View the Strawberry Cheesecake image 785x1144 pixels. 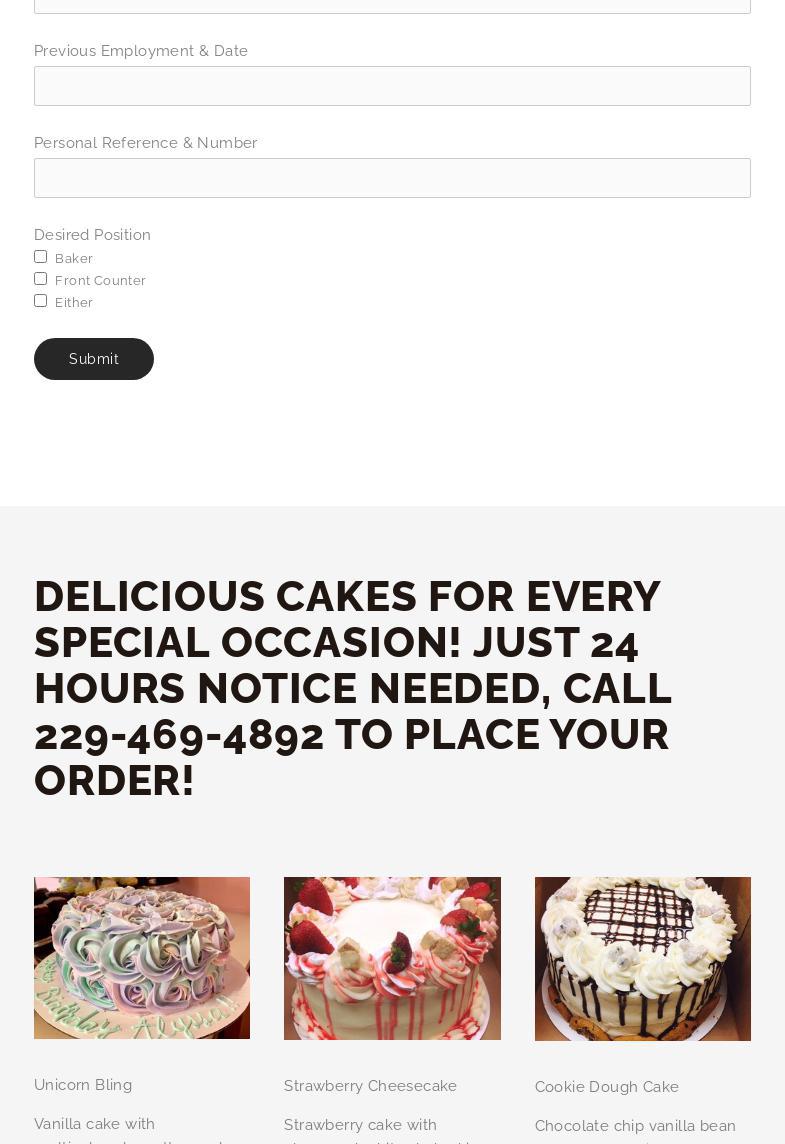(392, 959)
